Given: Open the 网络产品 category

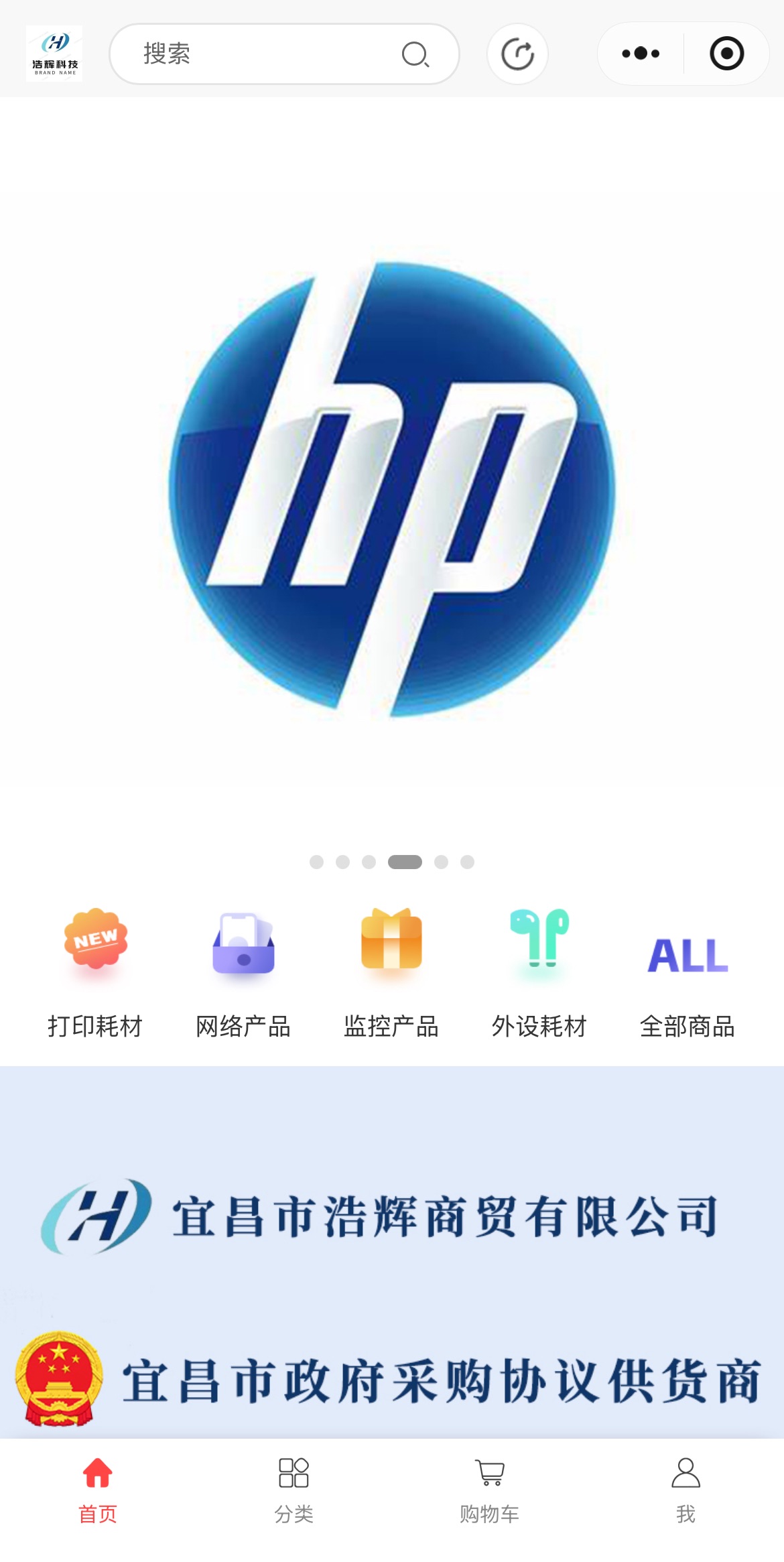Looking at the screenshot, I should point(243,972).
